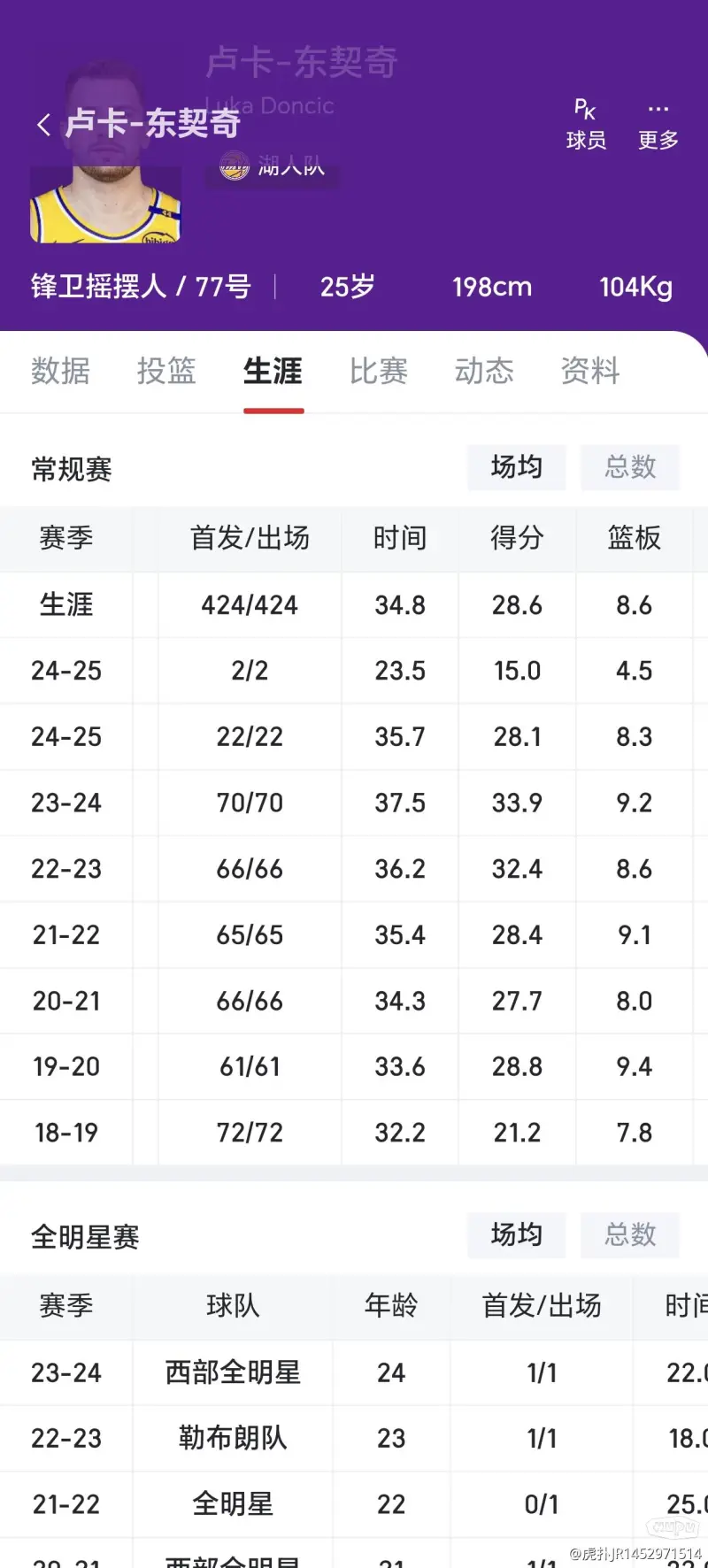Show 总数 for the 全明星赛 table
Viewport: 708px width, 1568px height.
630,1234
